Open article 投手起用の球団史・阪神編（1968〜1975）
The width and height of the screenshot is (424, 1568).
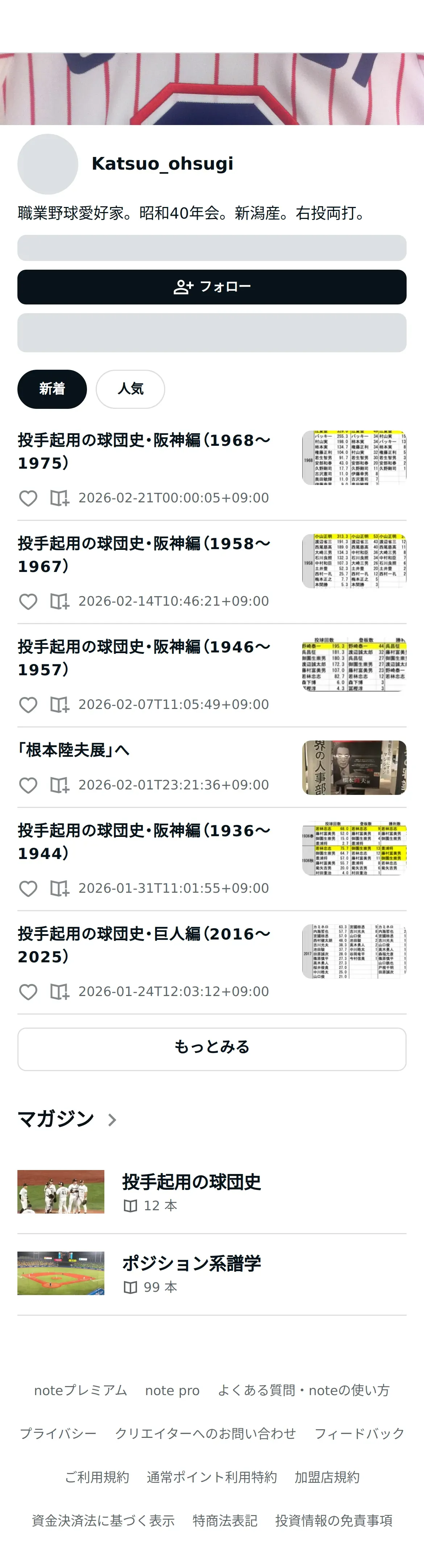point(144,451)
